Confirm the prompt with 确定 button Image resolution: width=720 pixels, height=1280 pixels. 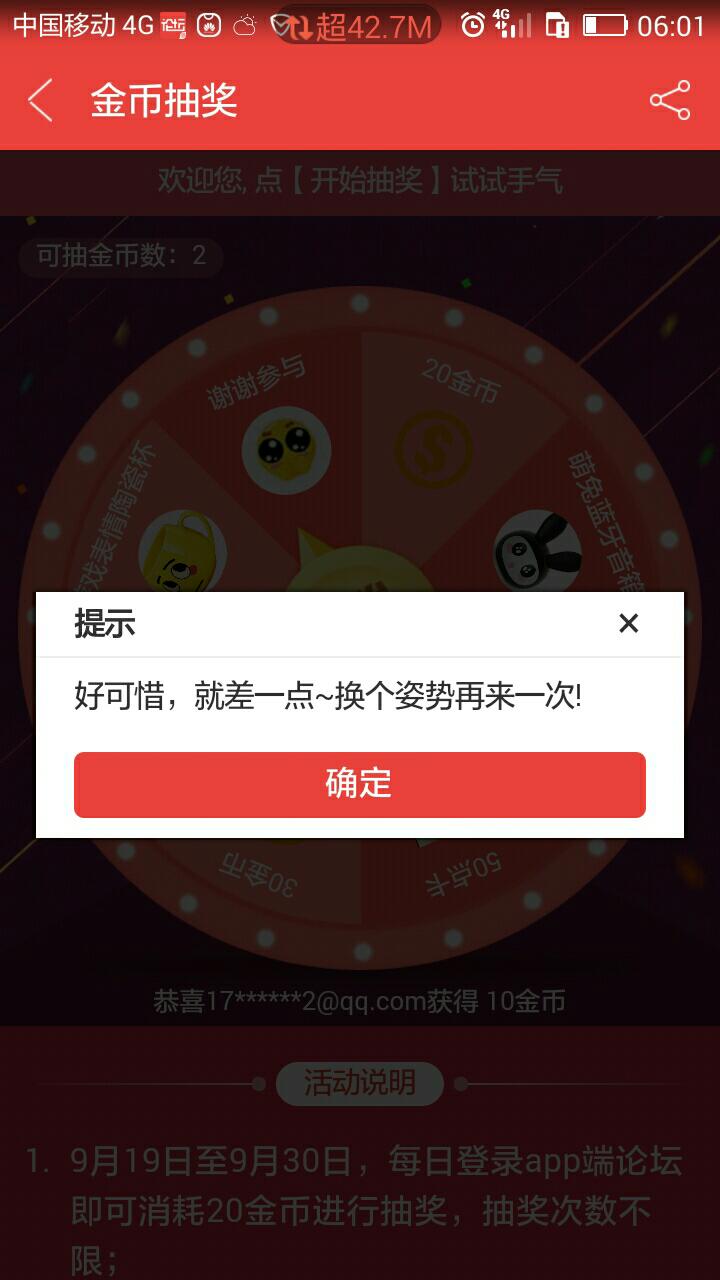pos(360,784)
